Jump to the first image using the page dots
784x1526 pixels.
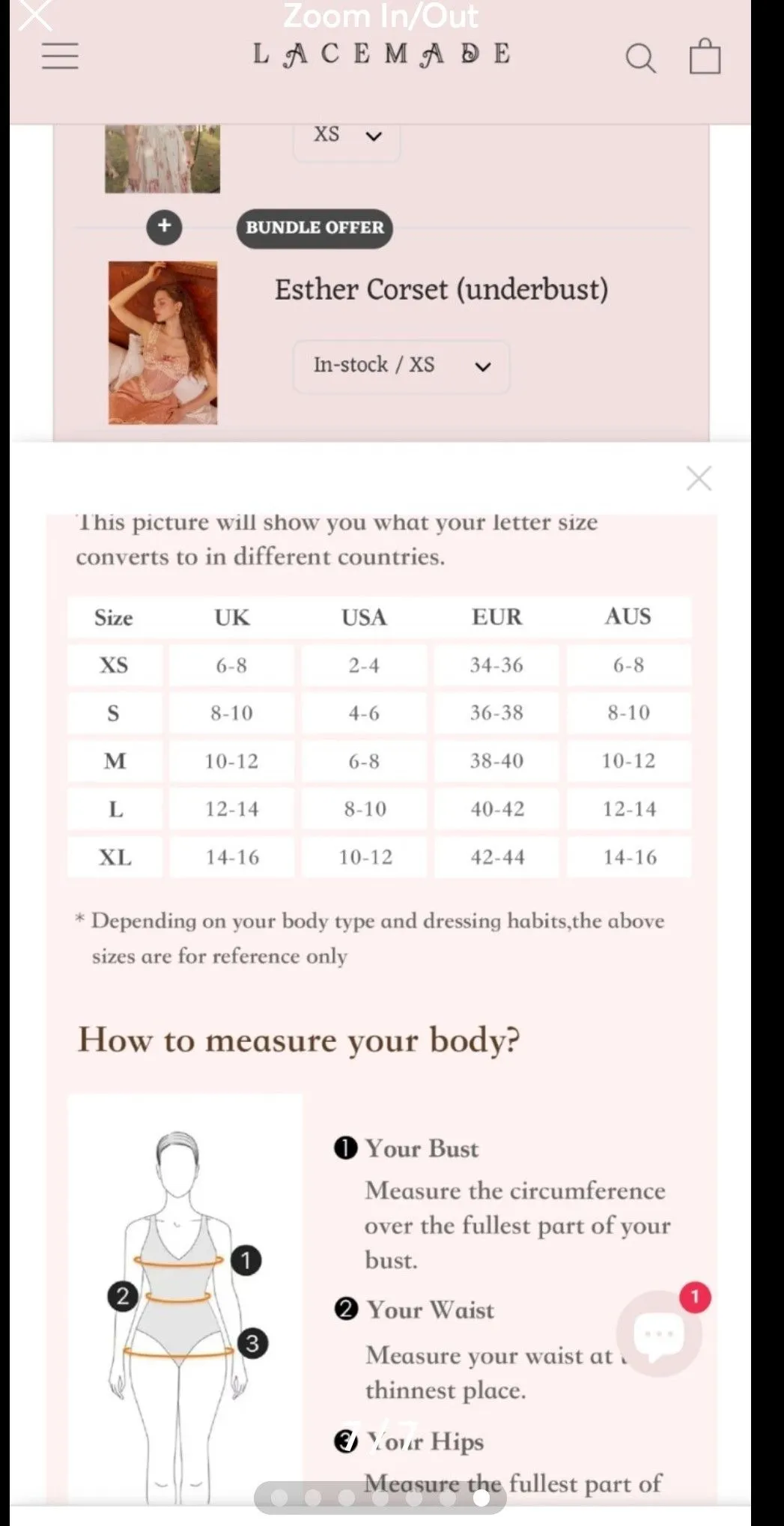point(279,1497)
